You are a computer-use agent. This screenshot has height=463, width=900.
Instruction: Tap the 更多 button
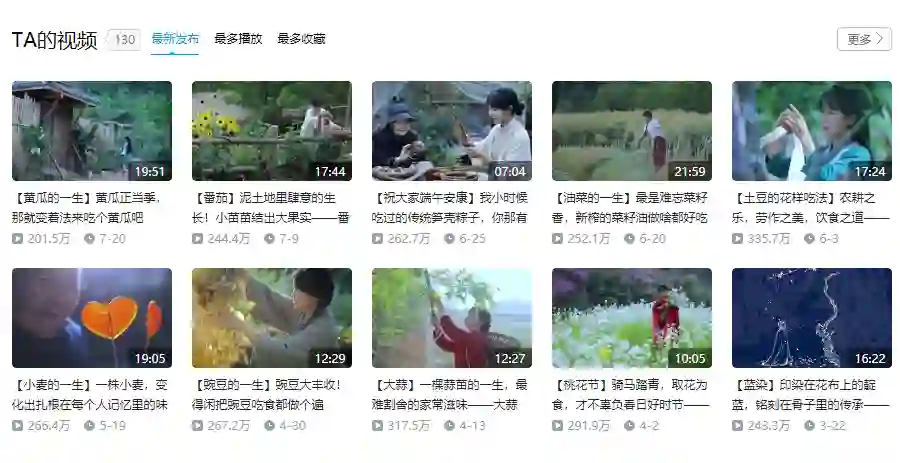863,39
